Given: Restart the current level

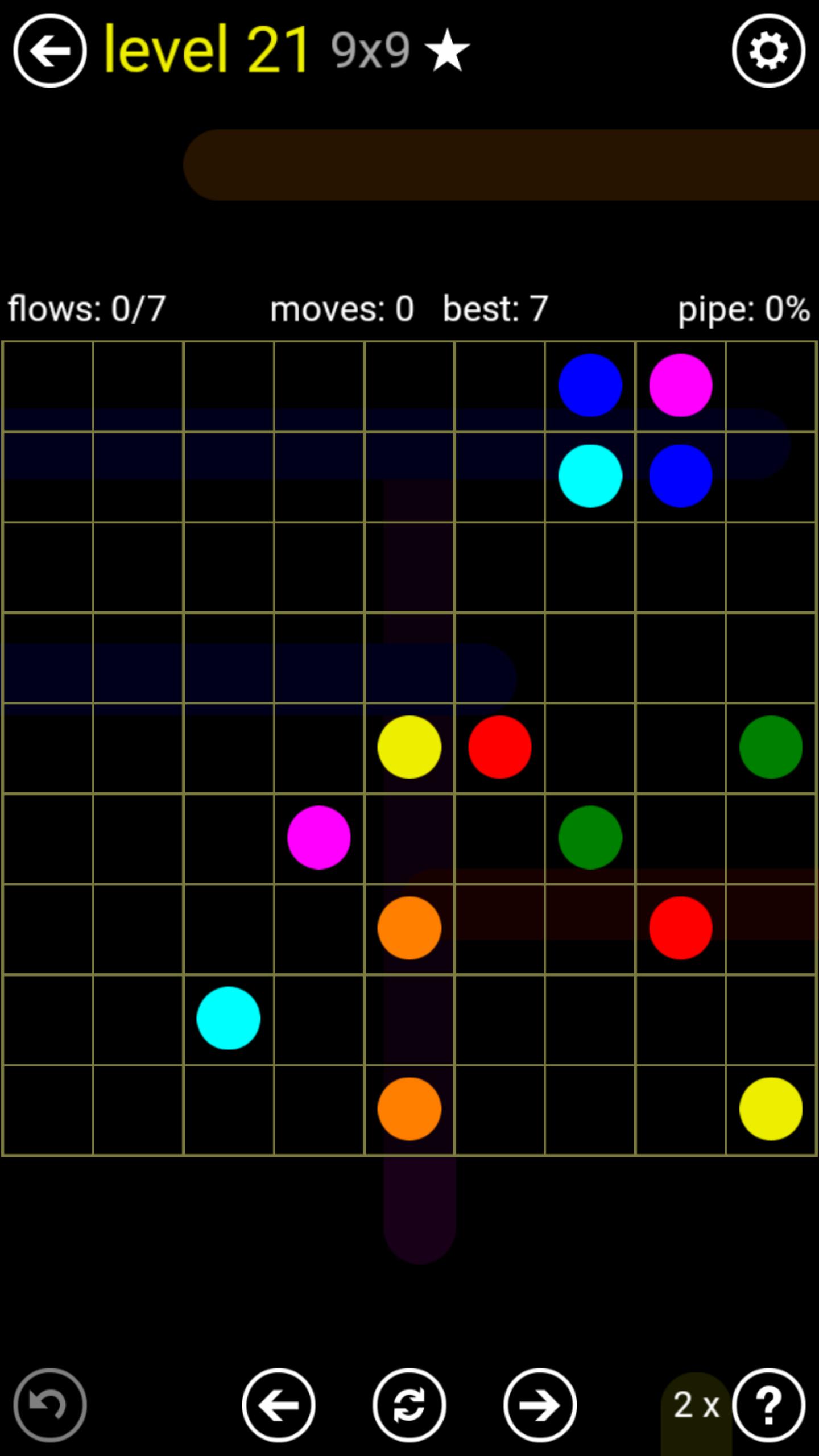Looking at the screenshot, I should click(409, 1405).
